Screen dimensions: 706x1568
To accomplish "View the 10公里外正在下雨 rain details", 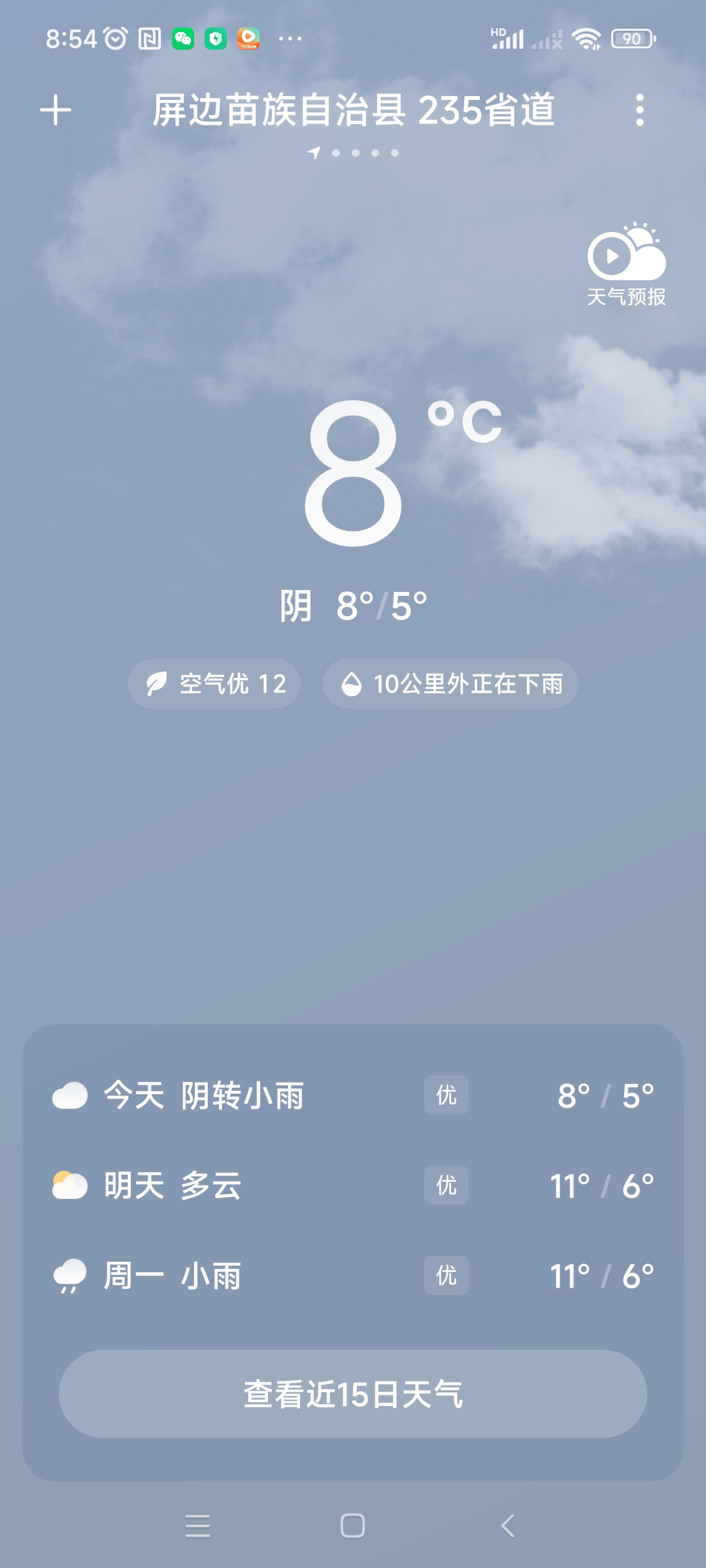I will tap(450, 684).
